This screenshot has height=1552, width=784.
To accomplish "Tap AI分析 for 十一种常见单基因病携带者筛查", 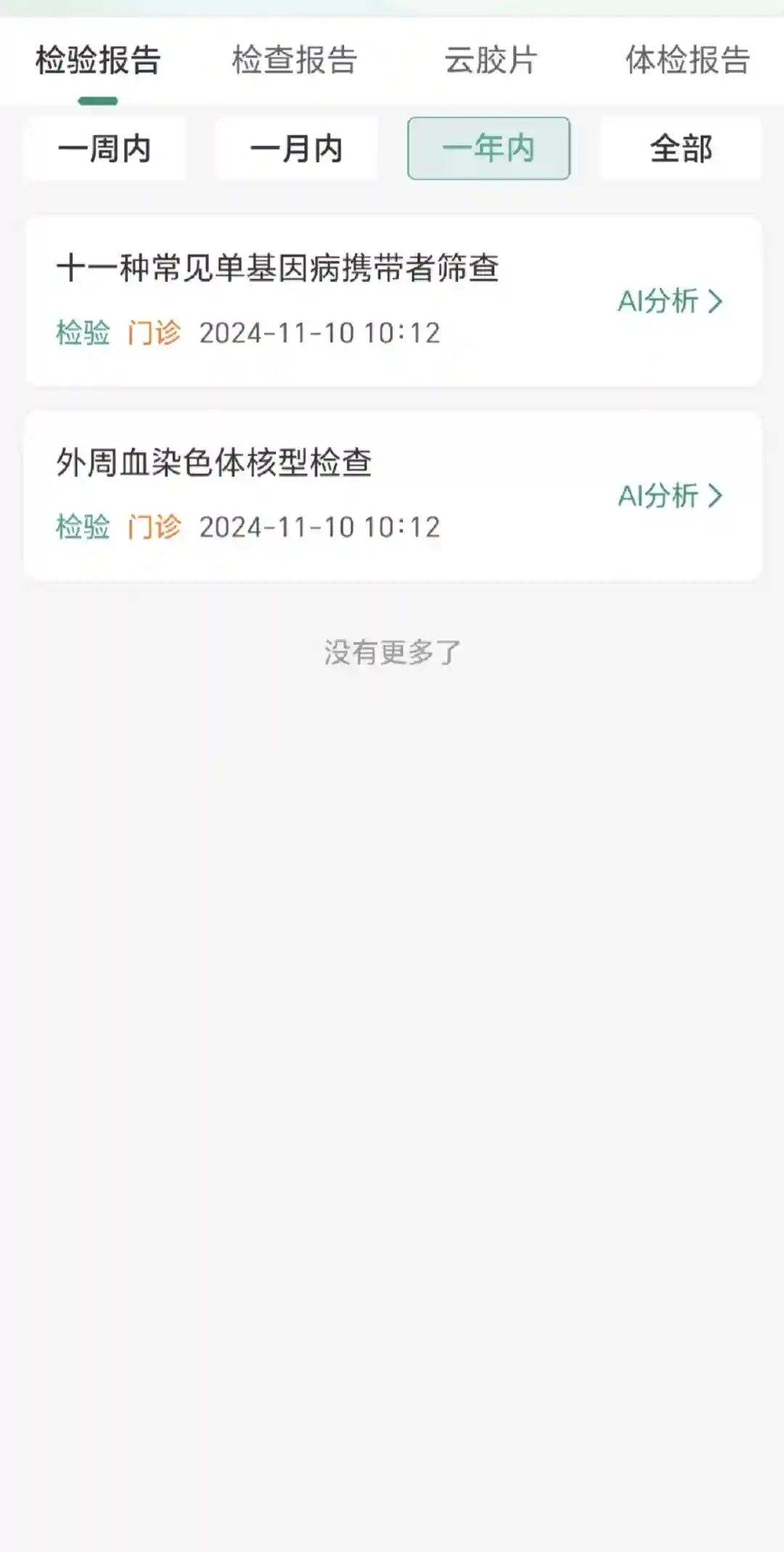I will pos(669,301).
